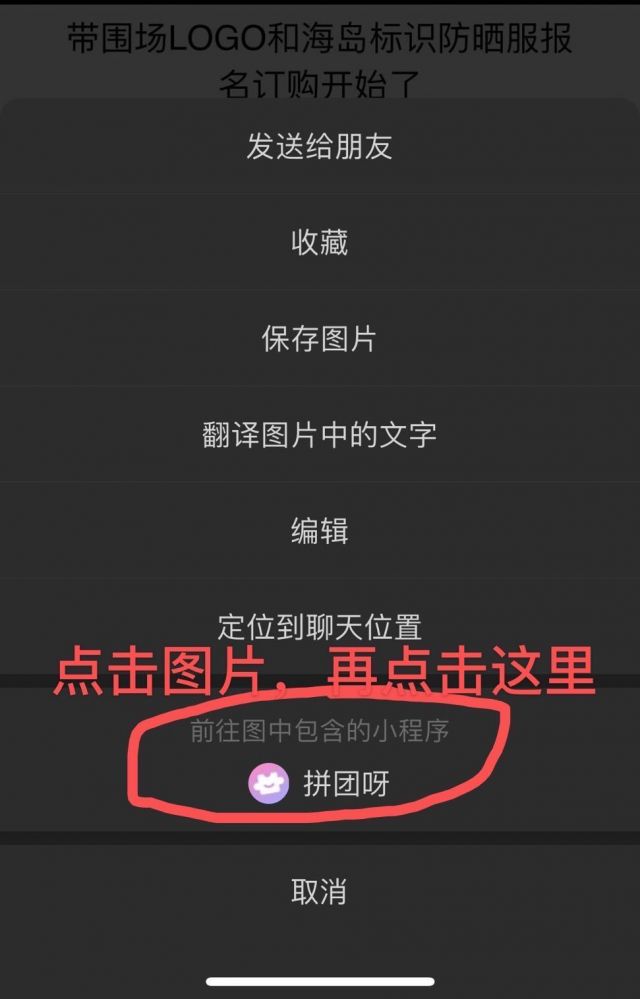Choose the 收藏 option
640x999 pixels.
(320, 243)
